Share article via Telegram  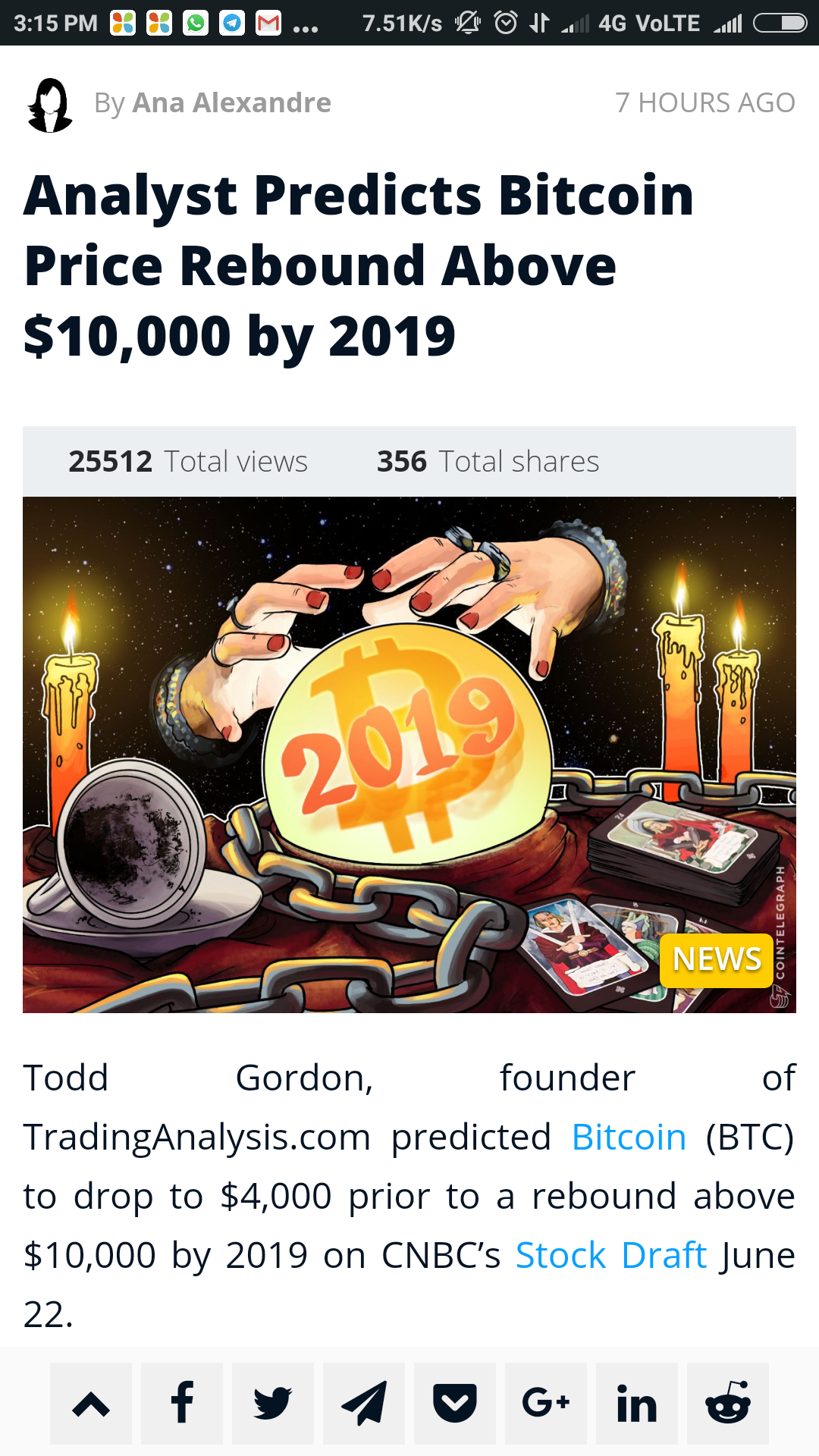pyautogui.click(x=364, y=1404)
